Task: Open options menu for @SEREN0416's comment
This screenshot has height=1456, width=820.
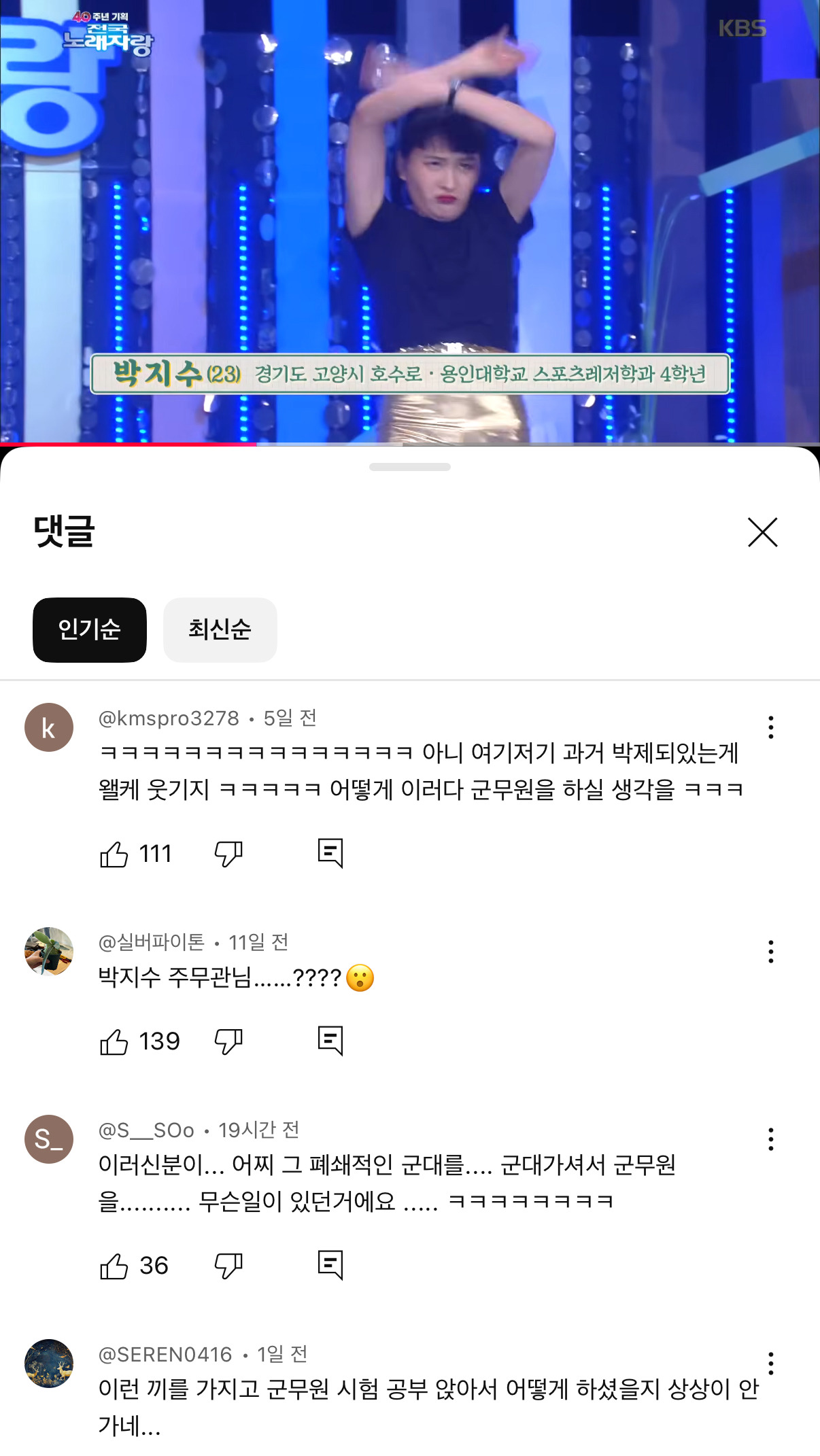Action: point(770,1364)
